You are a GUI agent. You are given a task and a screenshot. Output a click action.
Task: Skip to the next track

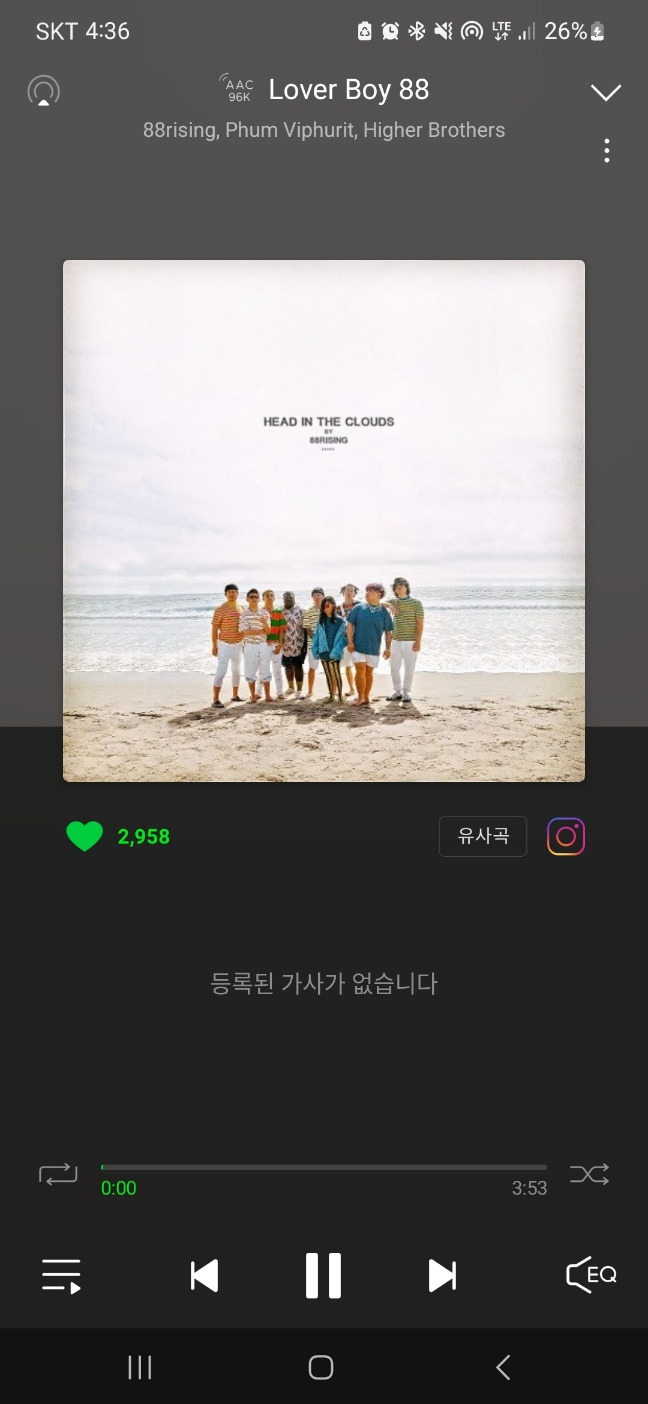[x=442, y=1276]
